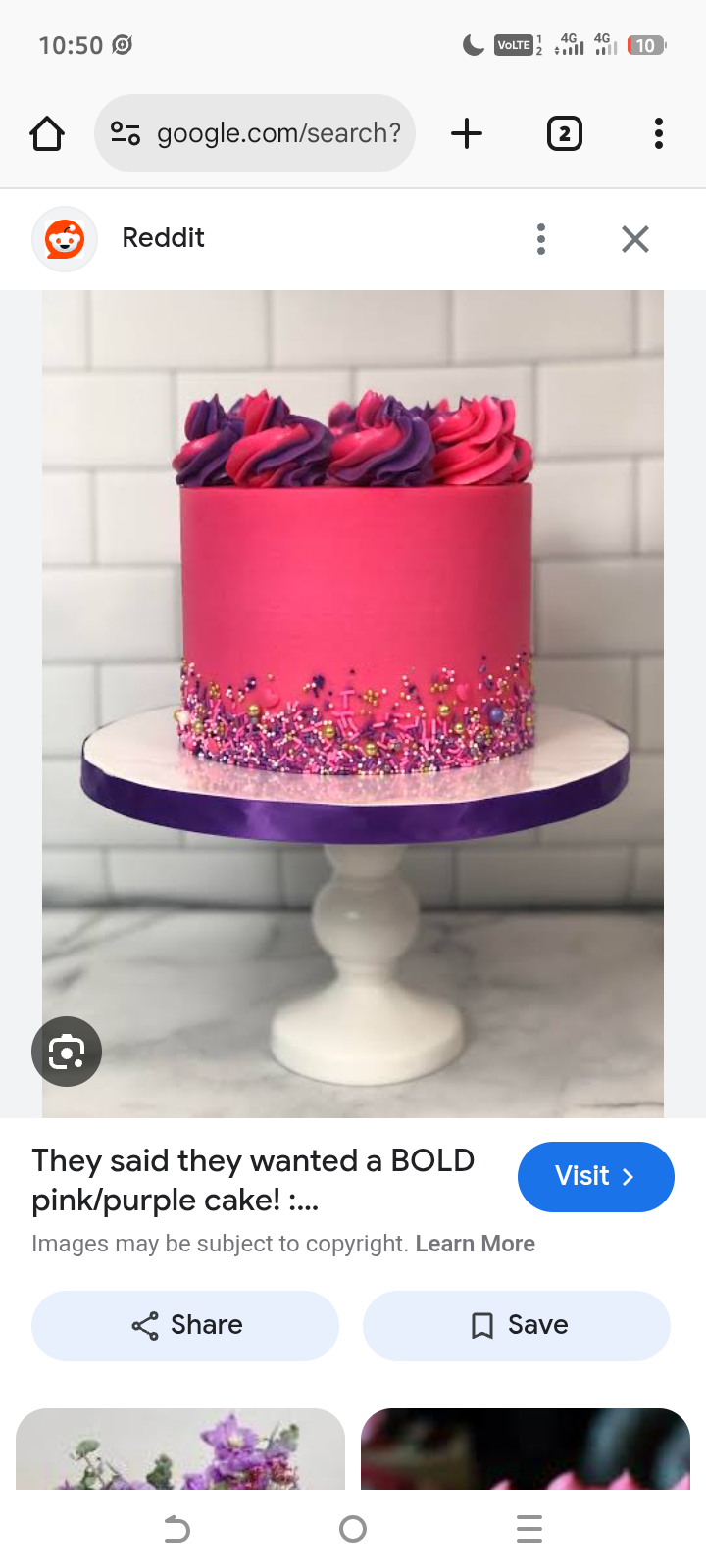Go to the browser home page

[x=47, y=133]
